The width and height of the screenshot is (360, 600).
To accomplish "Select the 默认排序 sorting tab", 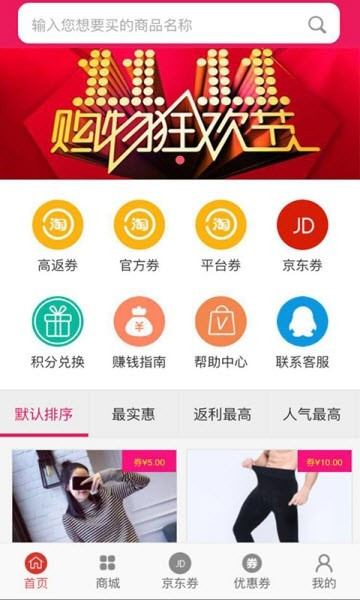I will tap(44, 414).
